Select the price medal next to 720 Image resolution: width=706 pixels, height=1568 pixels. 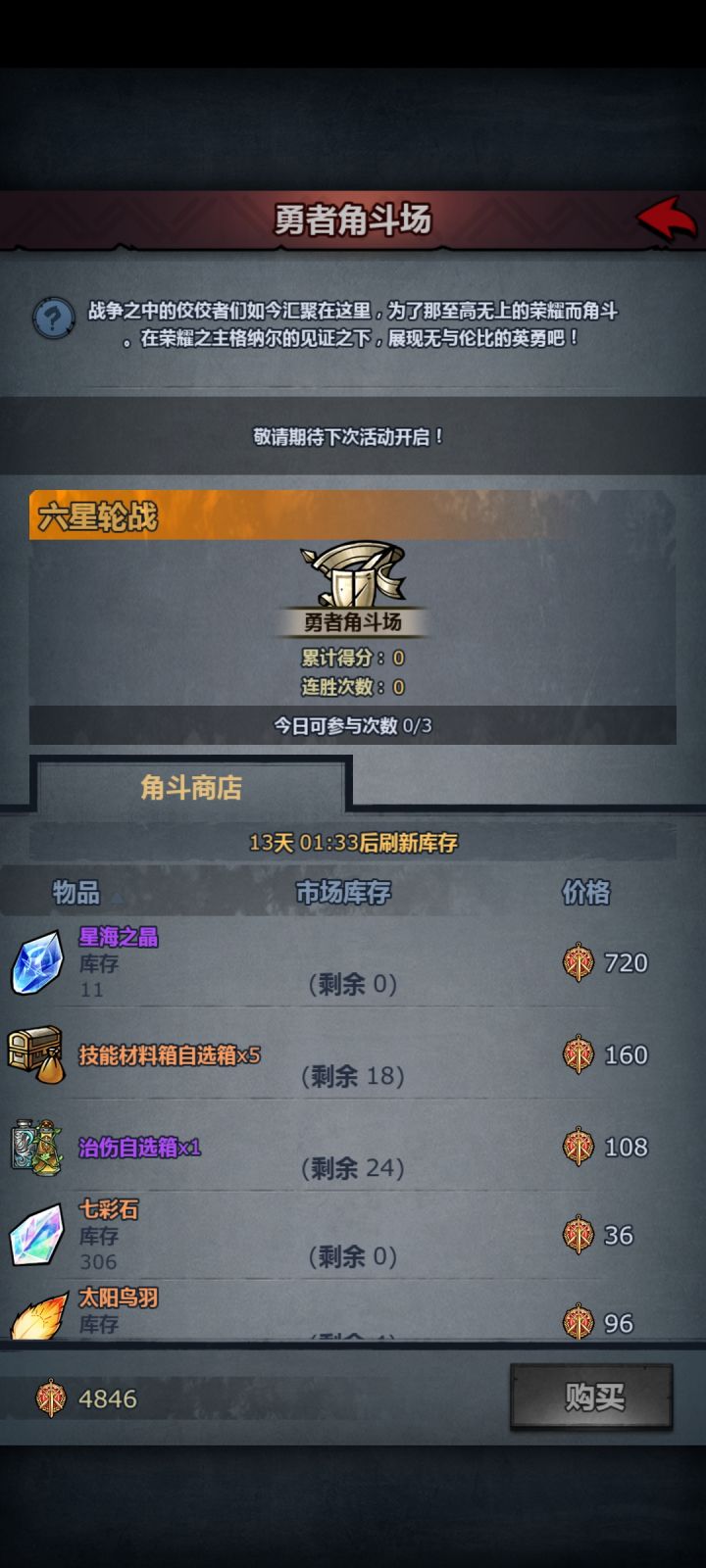pyautogui.click(x=579, y=963)
